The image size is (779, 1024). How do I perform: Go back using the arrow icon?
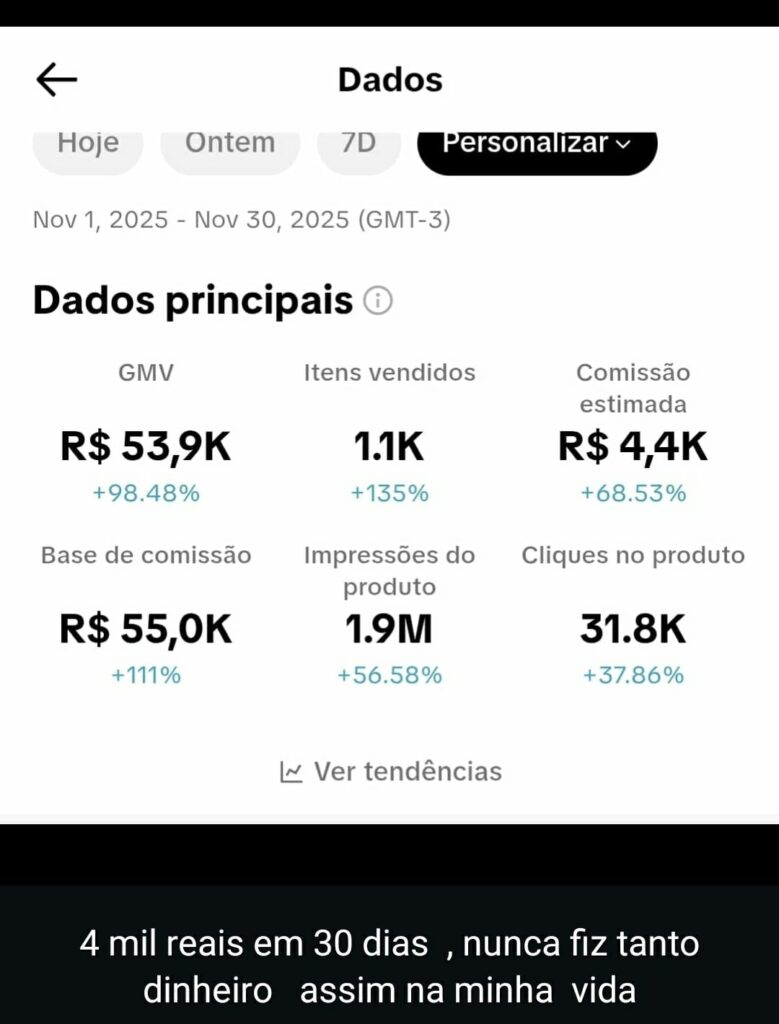pos(57,80)
